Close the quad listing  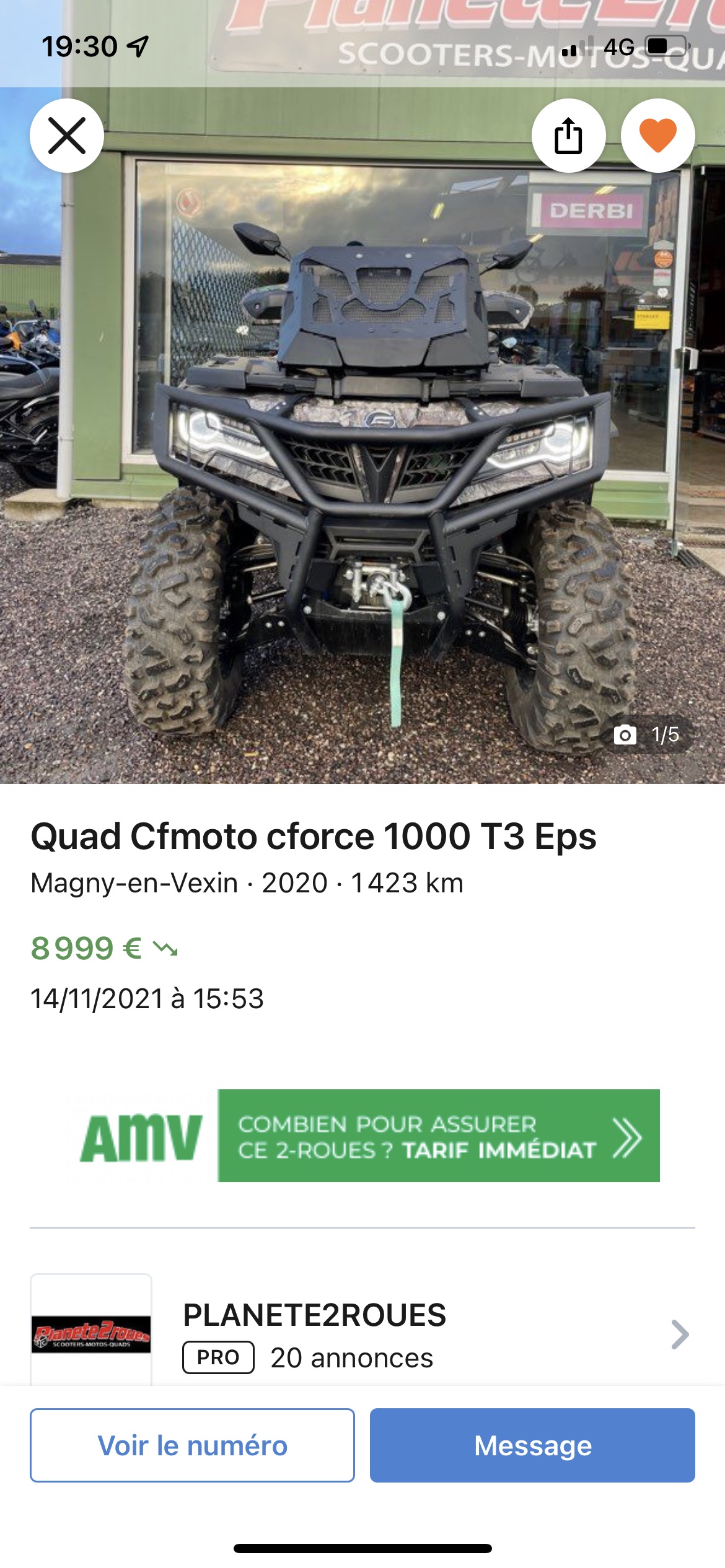67,136
